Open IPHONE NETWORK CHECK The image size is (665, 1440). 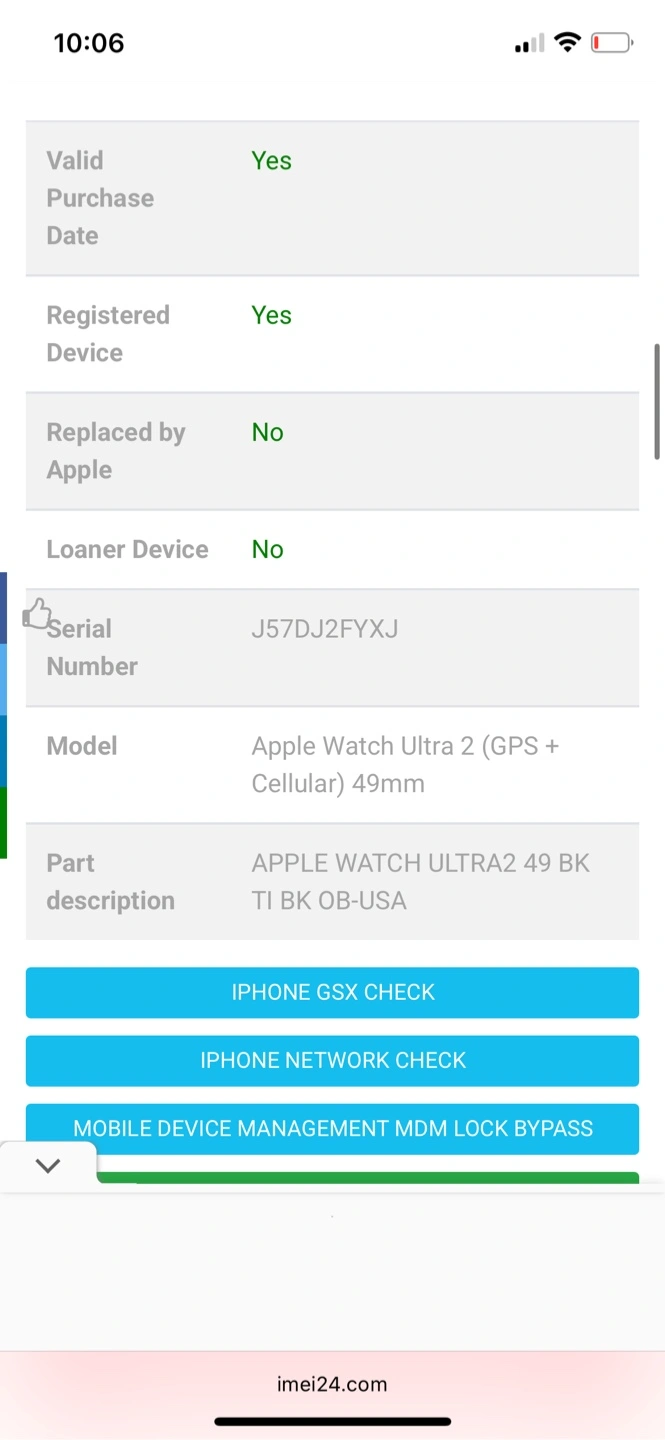pyautogui.click(x=332, y=1060)
